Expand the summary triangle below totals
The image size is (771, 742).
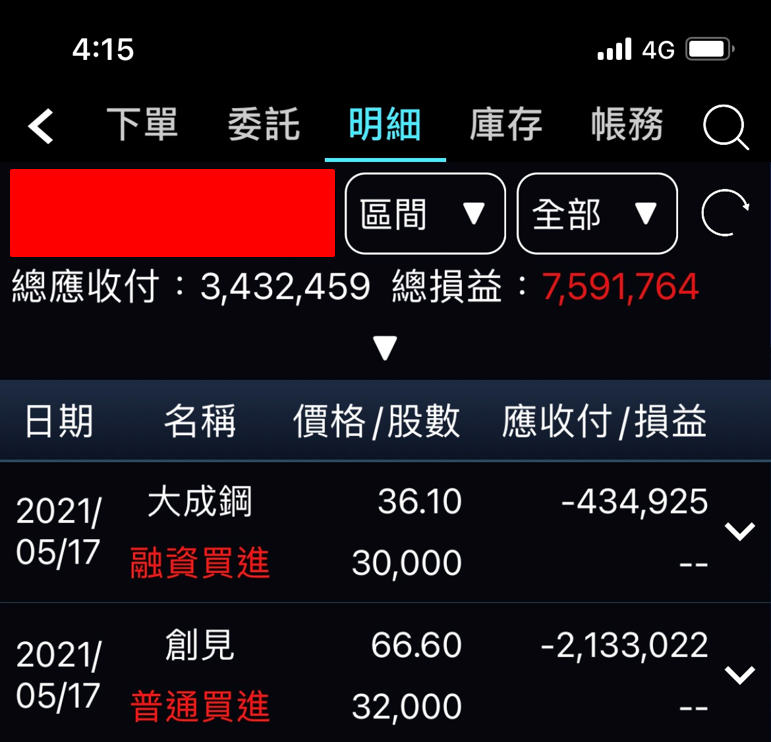(385, 348)
